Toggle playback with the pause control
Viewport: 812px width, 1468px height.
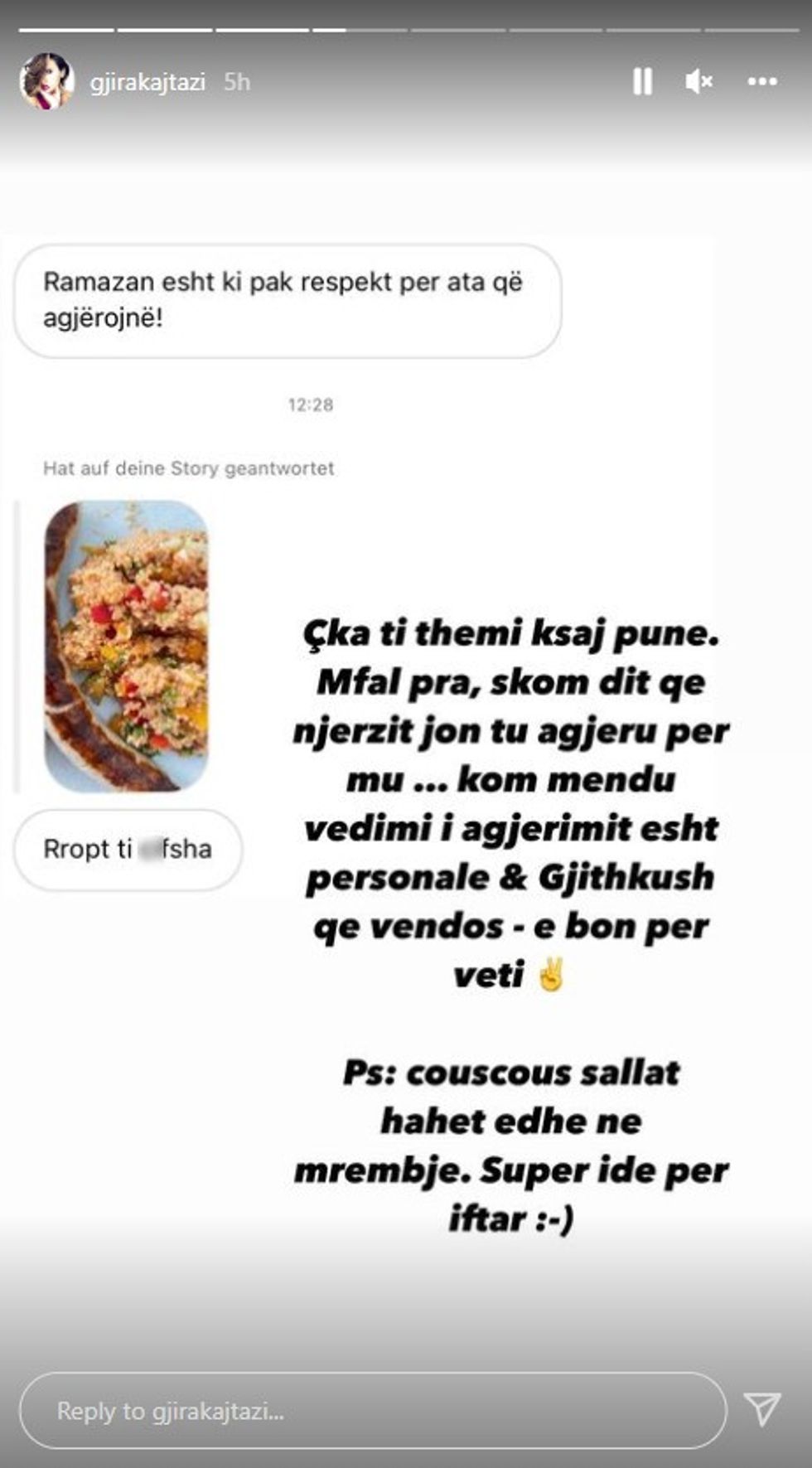click(x=644, y=81)
